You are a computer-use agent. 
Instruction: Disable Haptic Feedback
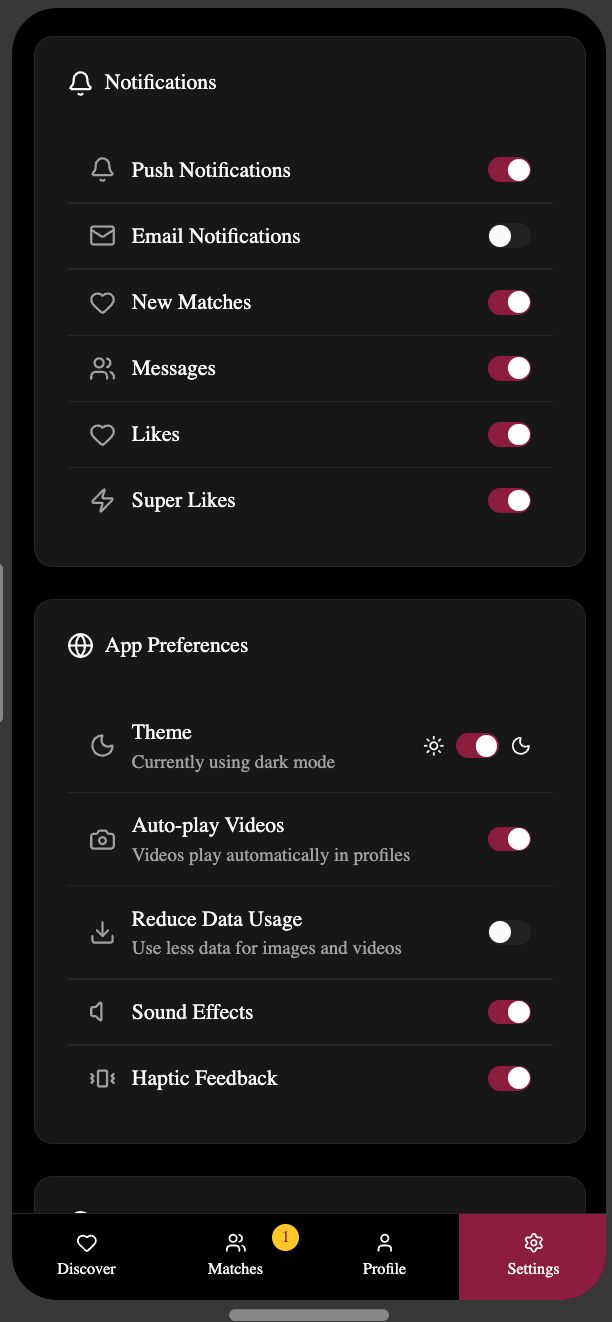(509, 1078)
